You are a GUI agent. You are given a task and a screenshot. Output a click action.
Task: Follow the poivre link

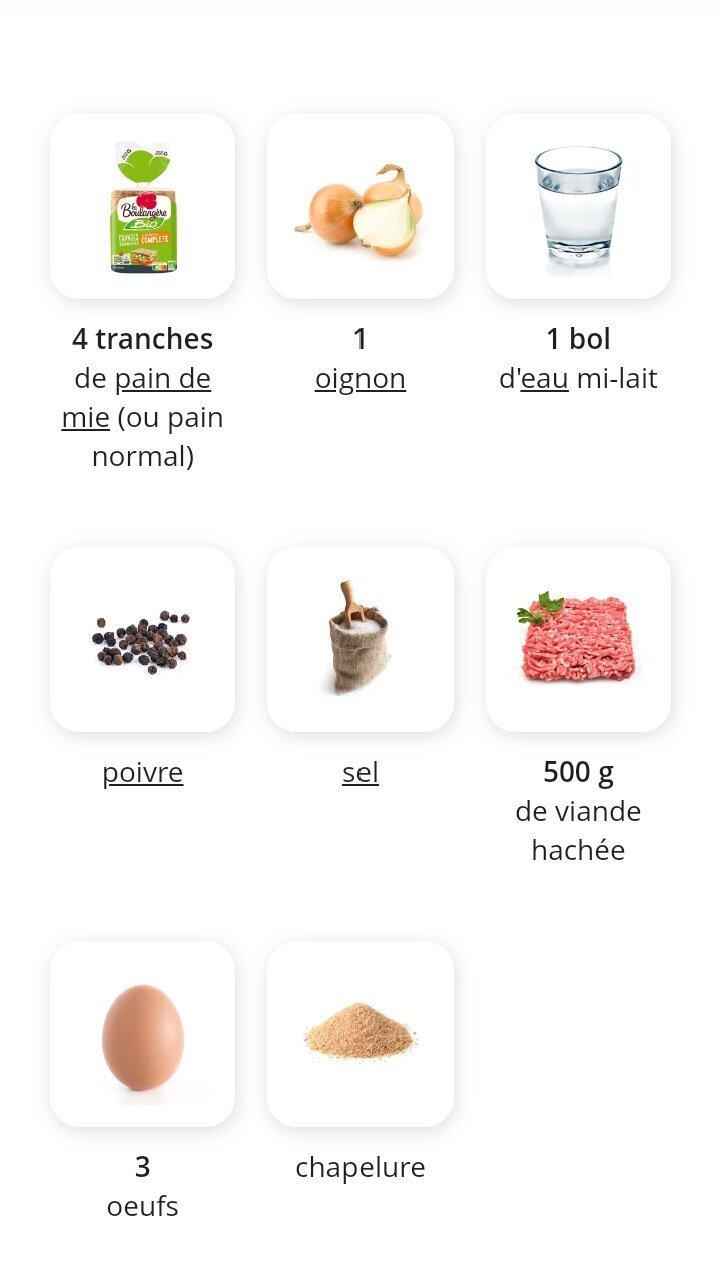[142, 773]
